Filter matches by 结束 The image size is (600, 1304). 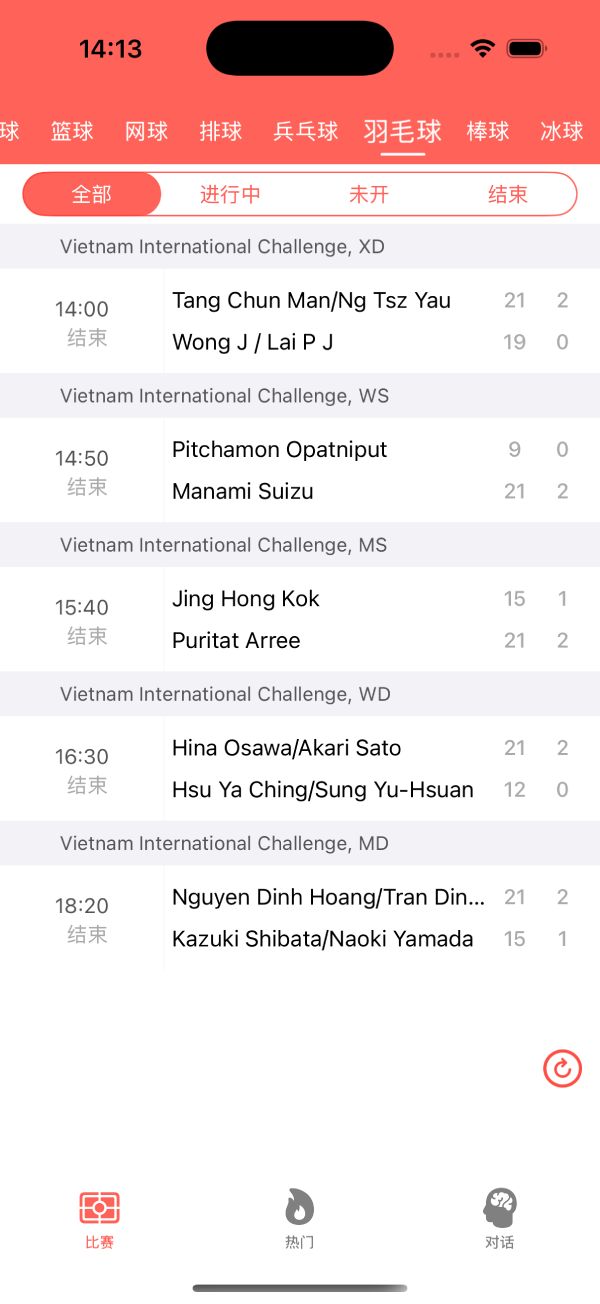(x=507, y=194)
